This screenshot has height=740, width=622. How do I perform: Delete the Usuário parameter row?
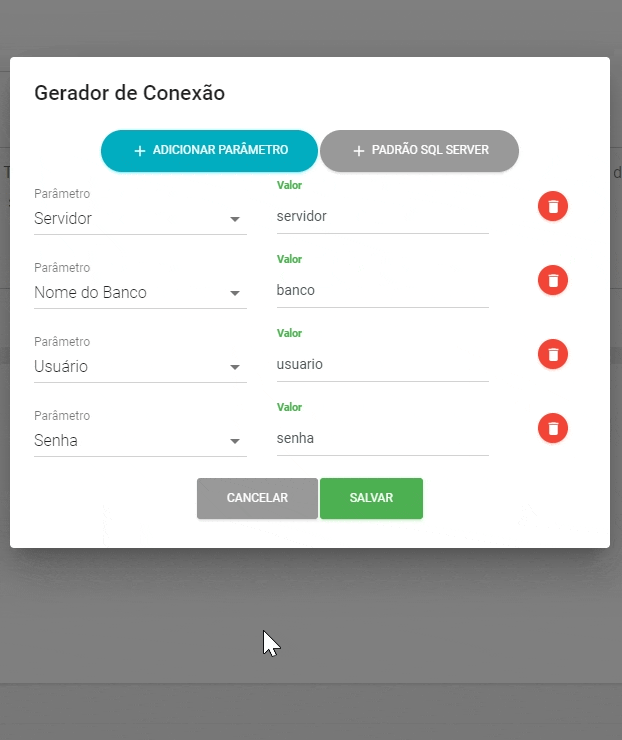[553, 354]
